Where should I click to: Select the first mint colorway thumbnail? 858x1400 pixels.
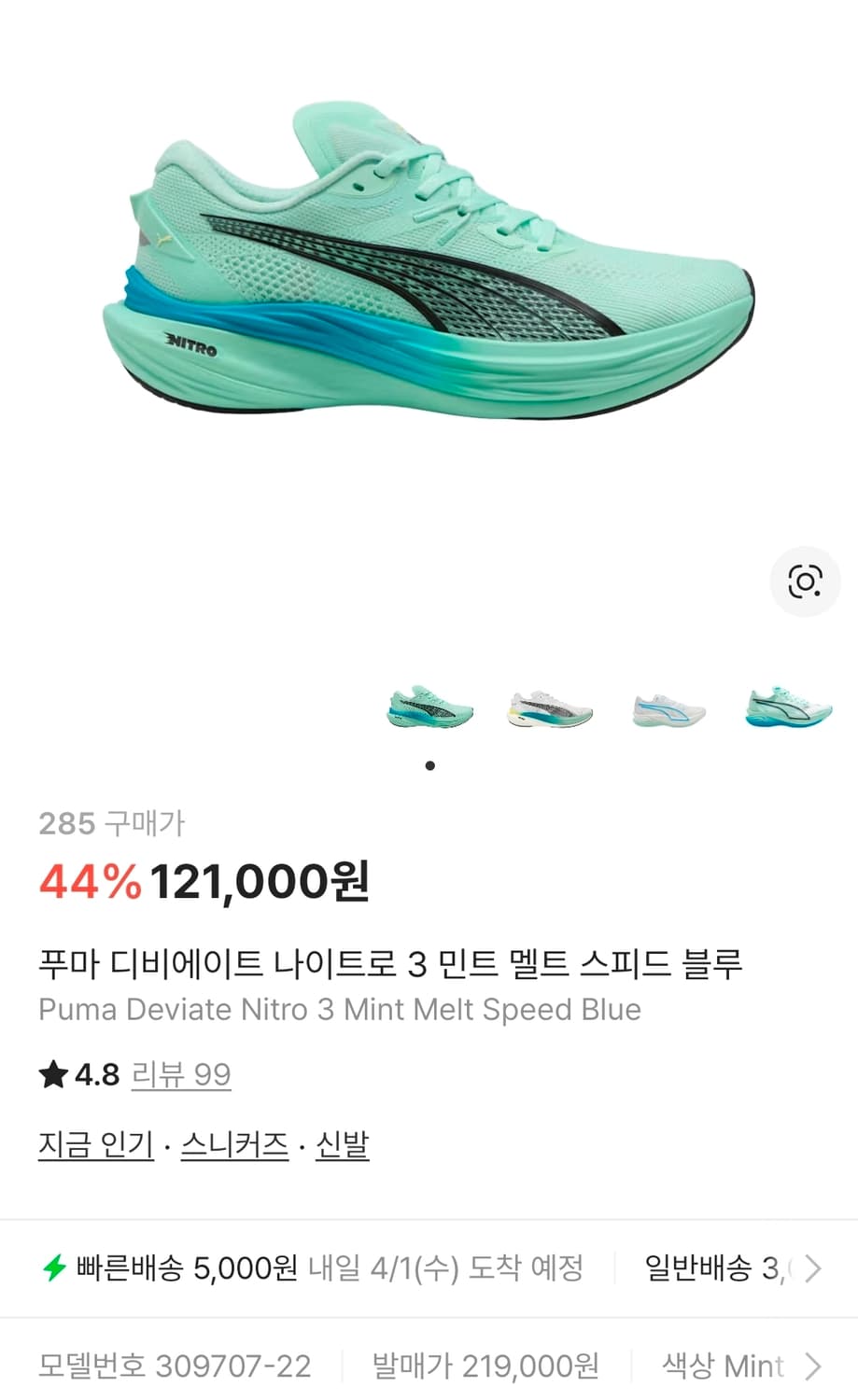[x=429, y=707]
